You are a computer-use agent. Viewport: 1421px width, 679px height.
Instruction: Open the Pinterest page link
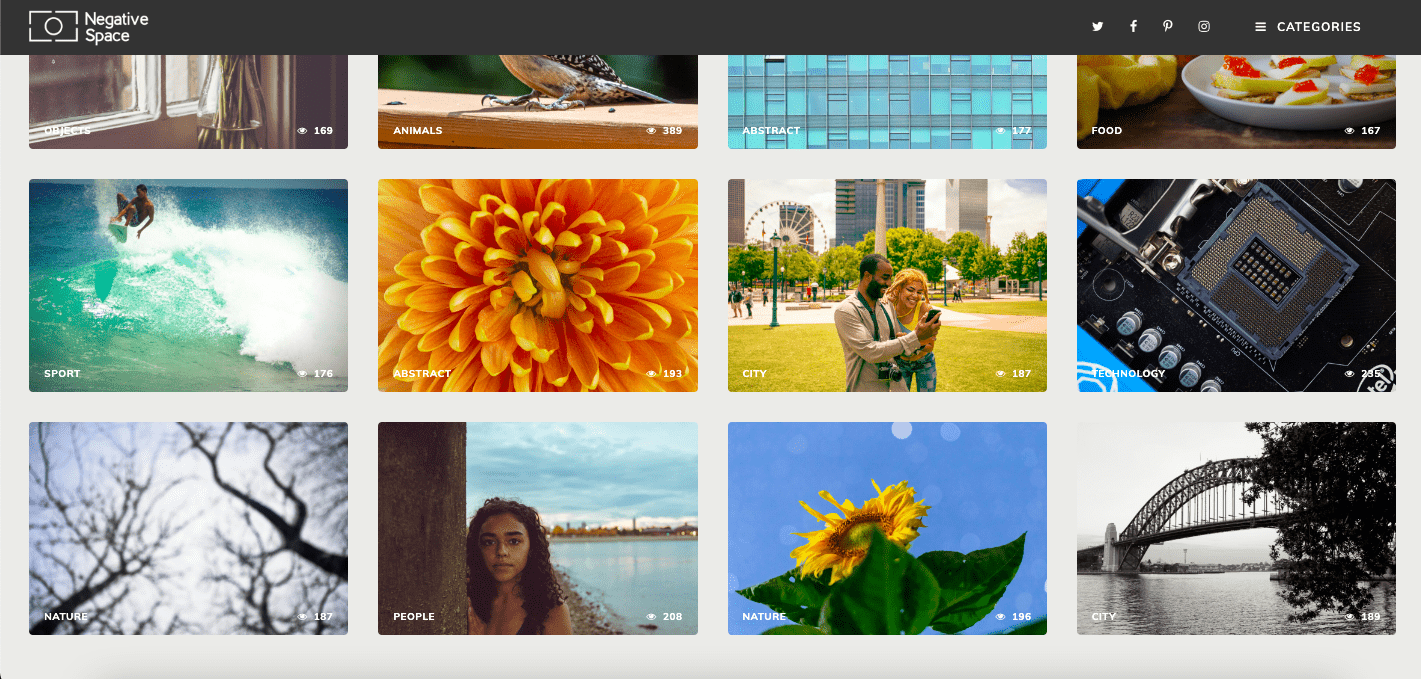pos(1168,27)
